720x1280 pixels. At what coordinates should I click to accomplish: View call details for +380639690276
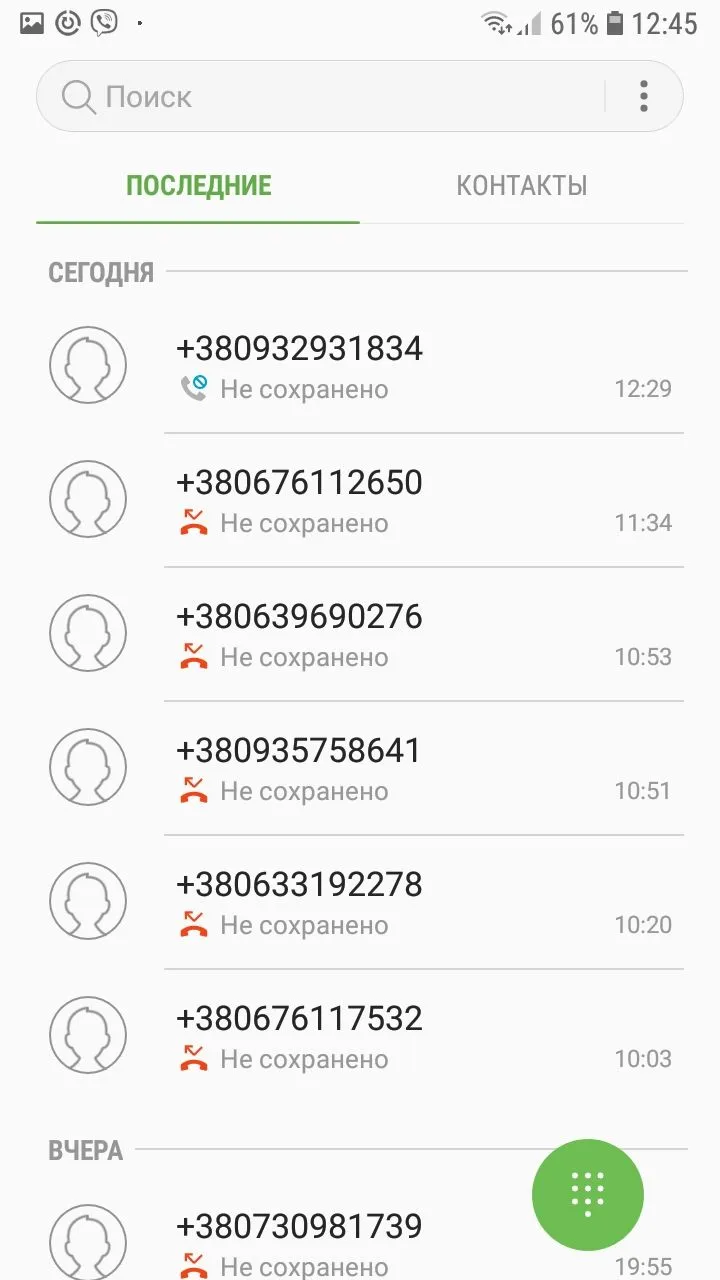click(400, 634)
